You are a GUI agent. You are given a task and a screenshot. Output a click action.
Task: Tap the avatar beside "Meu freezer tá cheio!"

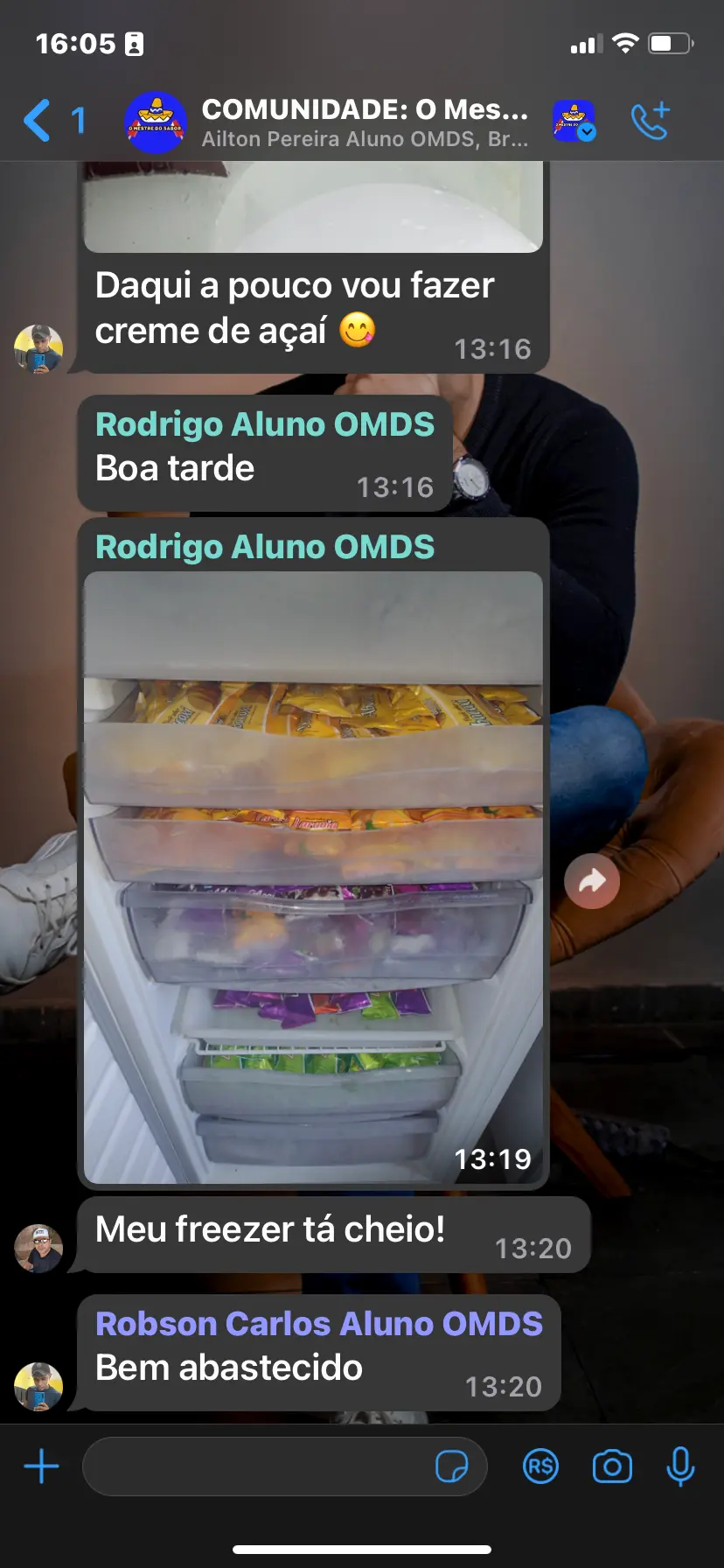tap(38, 1248)
